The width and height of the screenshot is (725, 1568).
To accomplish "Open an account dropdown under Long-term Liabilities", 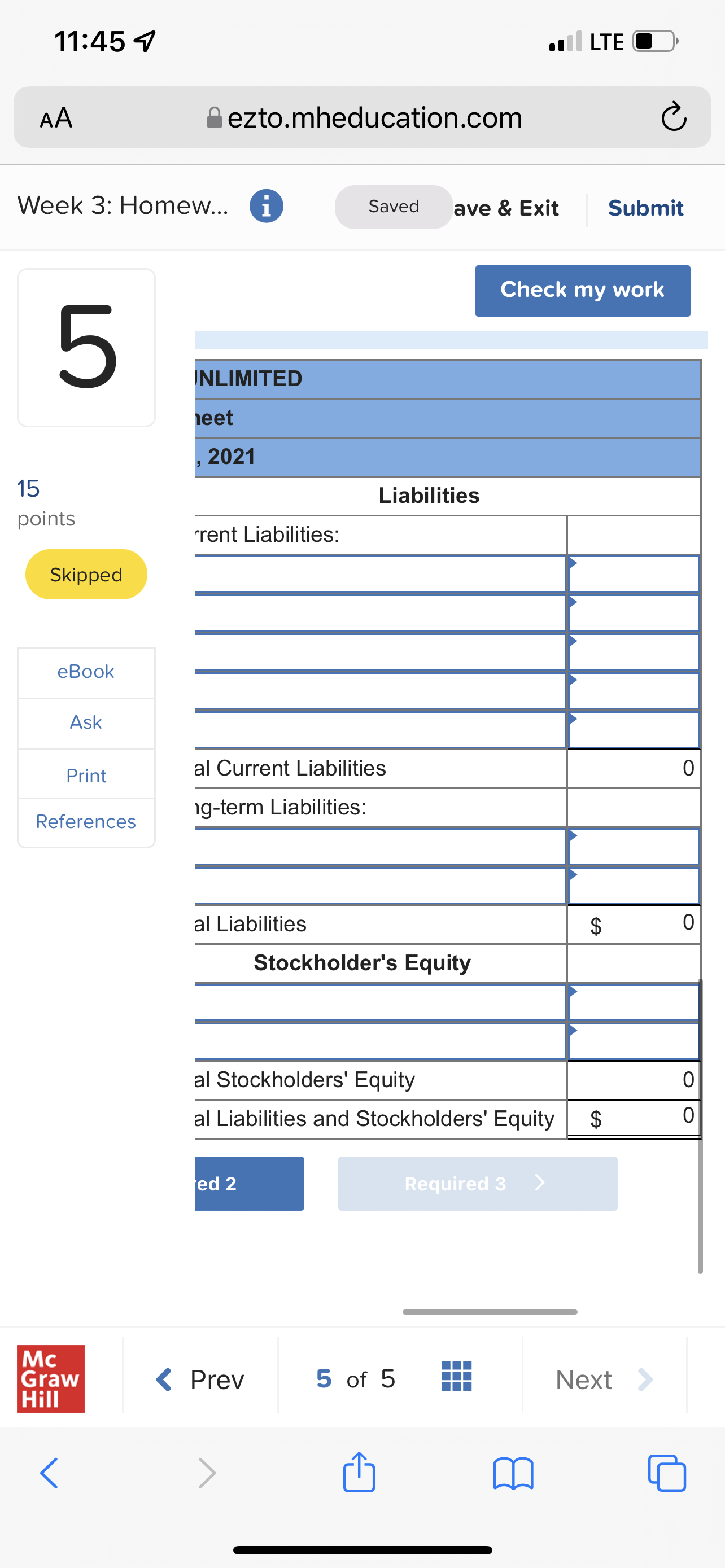I will coord(633,846).
